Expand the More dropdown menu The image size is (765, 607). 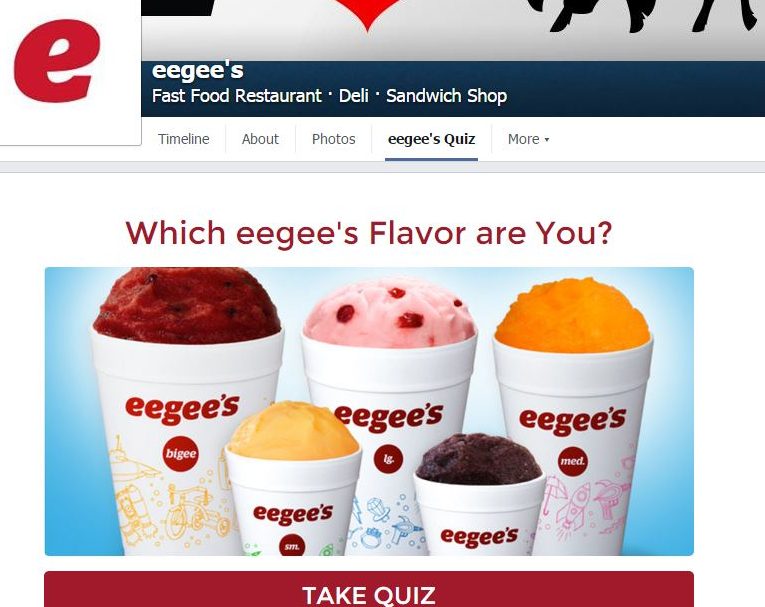pyautogui.click(x=528, y=139)
